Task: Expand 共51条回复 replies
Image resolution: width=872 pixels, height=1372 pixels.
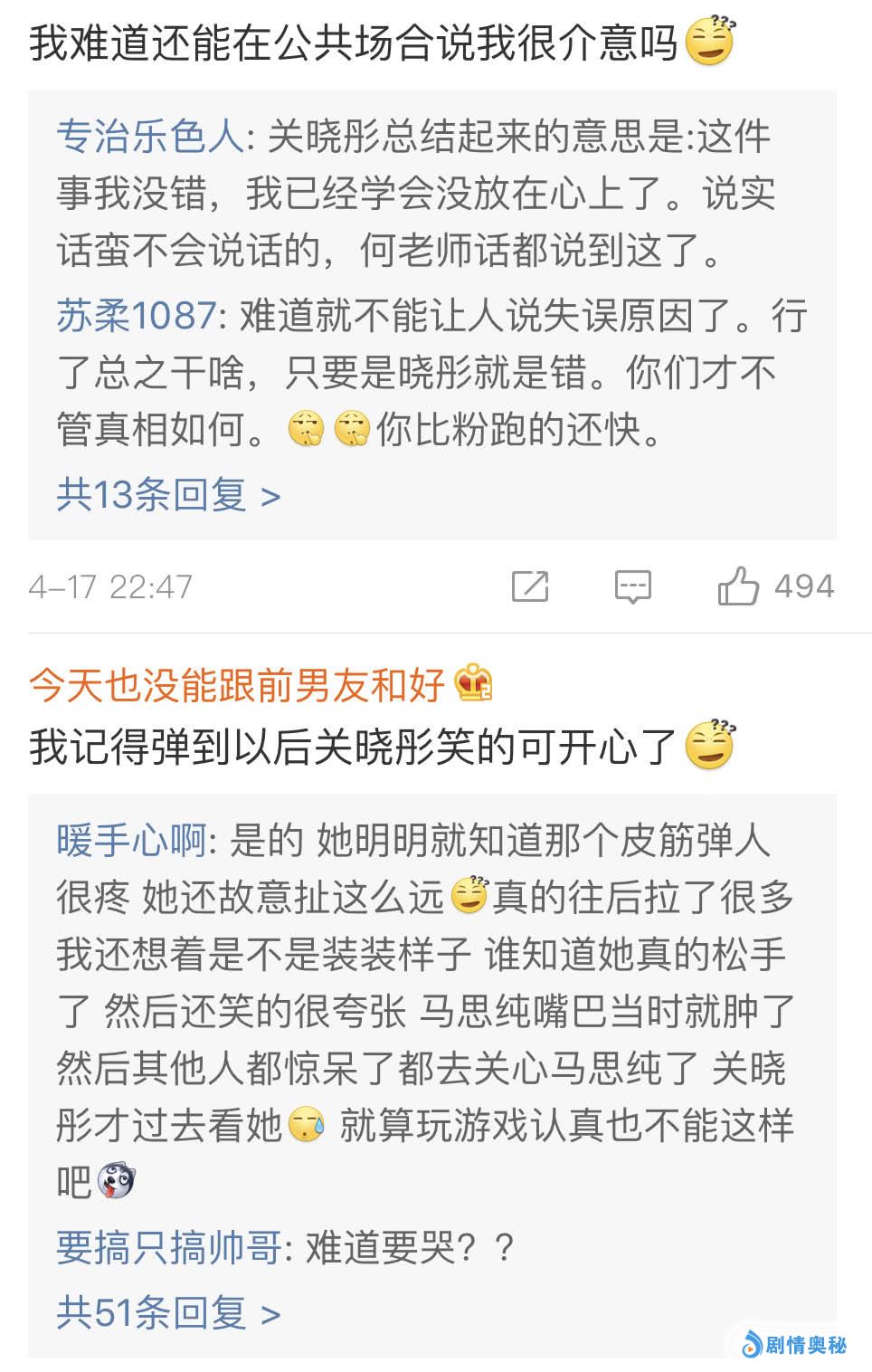Action: pos(168,1312)
